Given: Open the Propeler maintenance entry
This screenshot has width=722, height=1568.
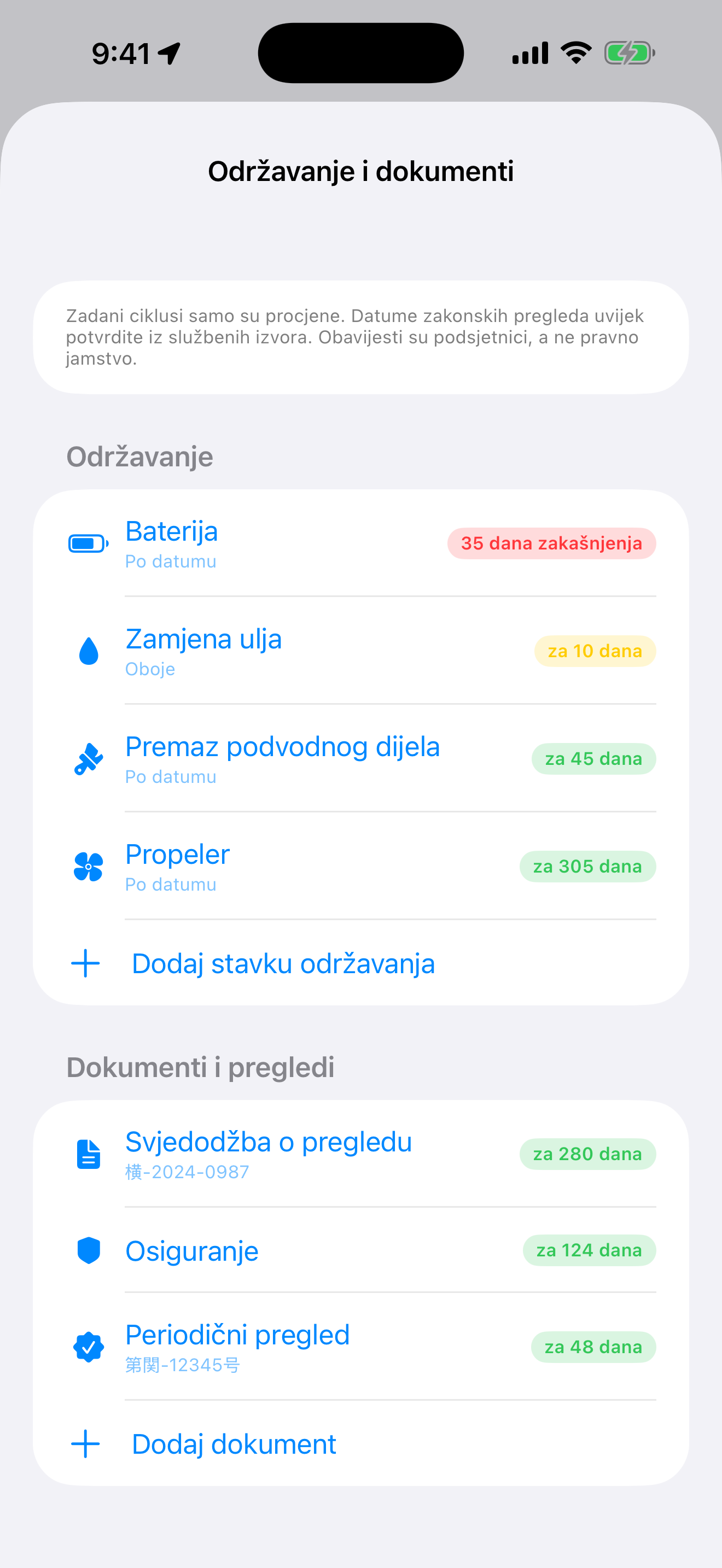Looking at the screenshot, I should point(361,866).
